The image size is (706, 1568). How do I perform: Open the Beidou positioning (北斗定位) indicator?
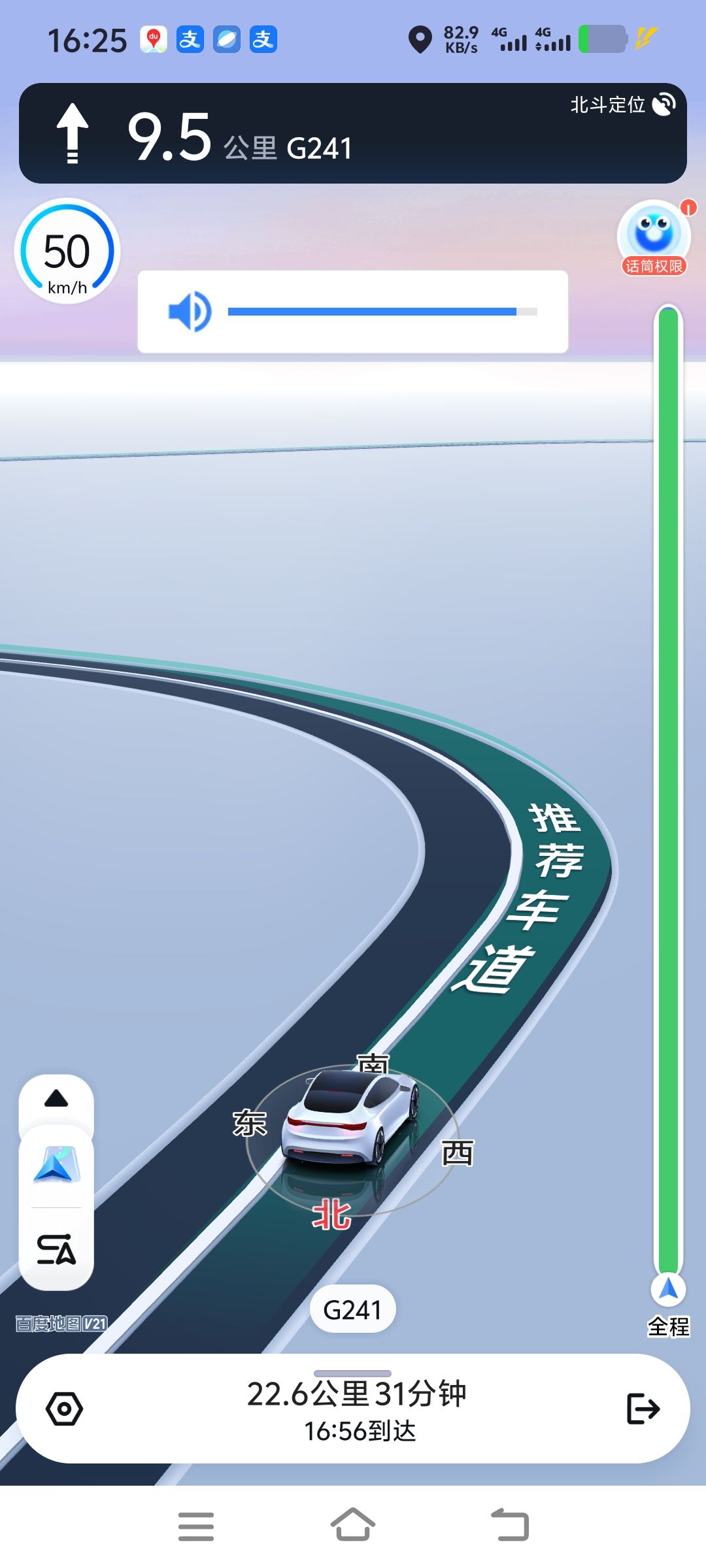(x=622, y=105)
